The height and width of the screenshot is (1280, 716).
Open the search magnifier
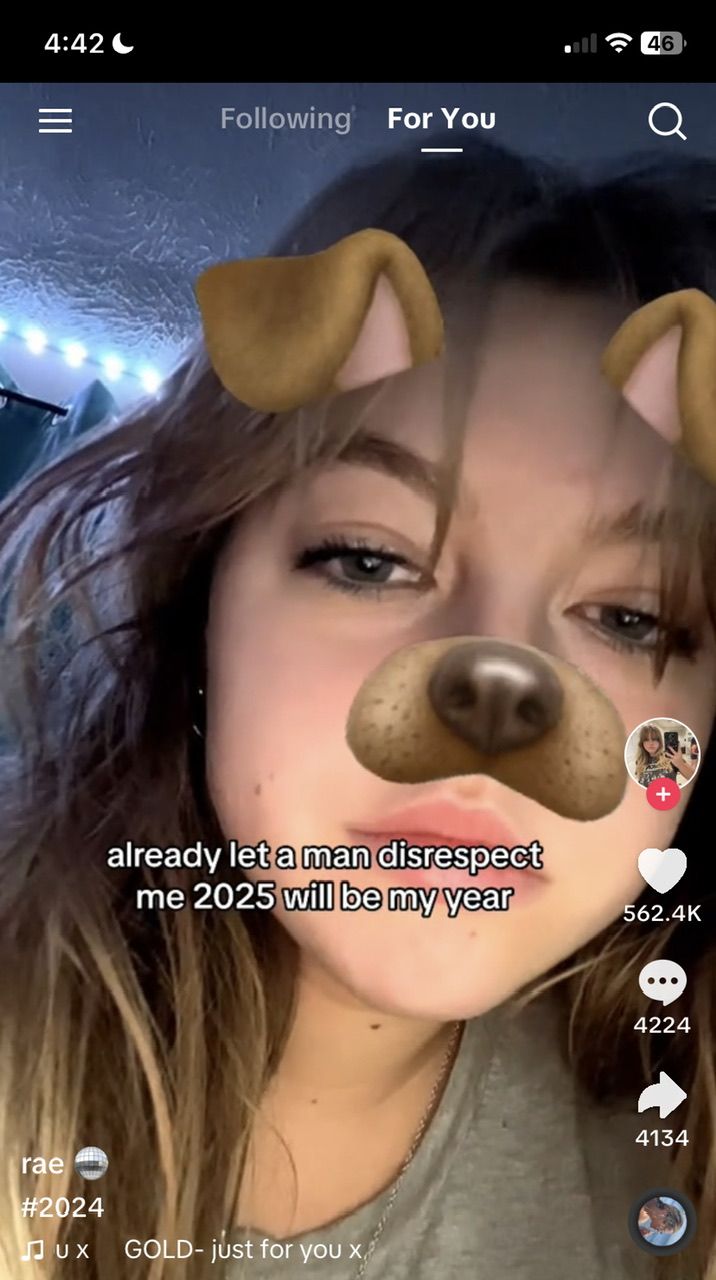[666, 122]
